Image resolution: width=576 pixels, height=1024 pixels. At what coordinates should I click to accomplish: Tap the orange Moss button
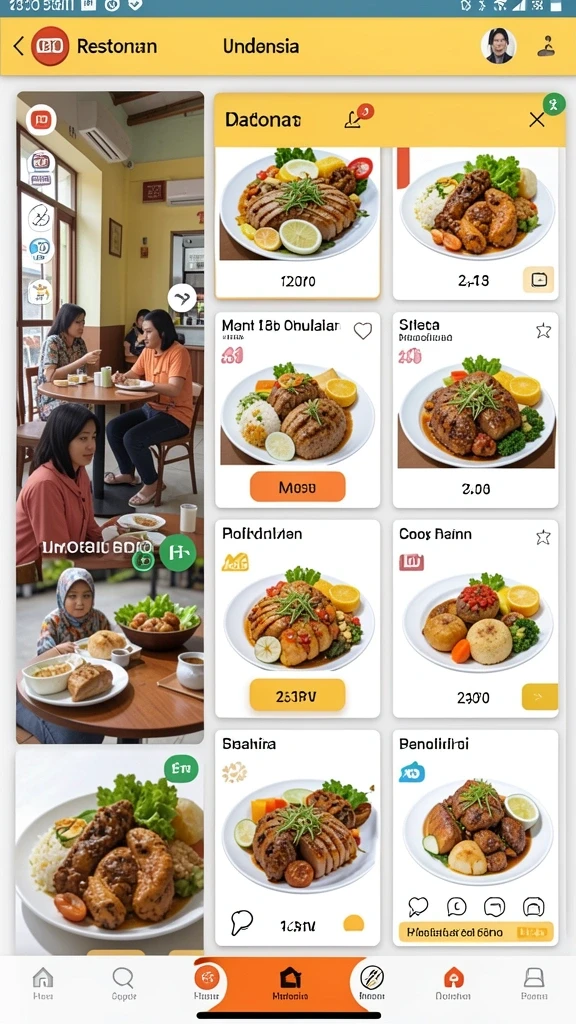tap(297, 487)
